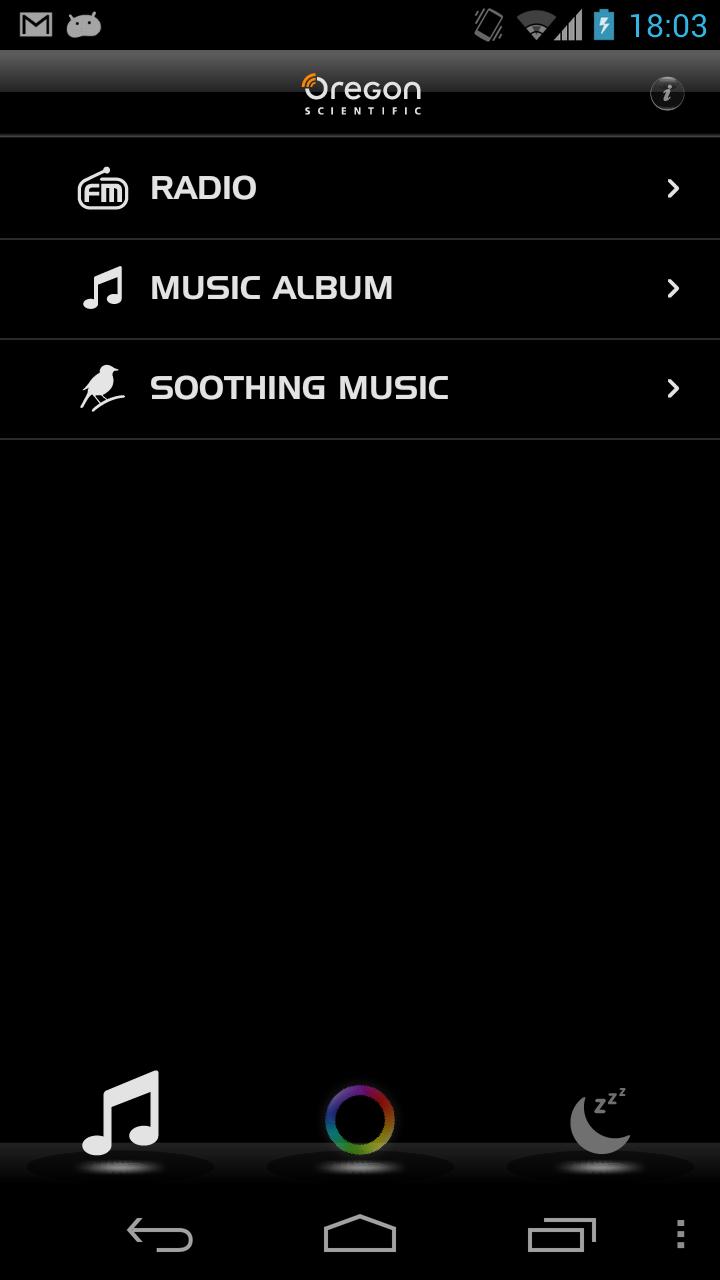Switch to the color ring tab

pos(360,1120)
